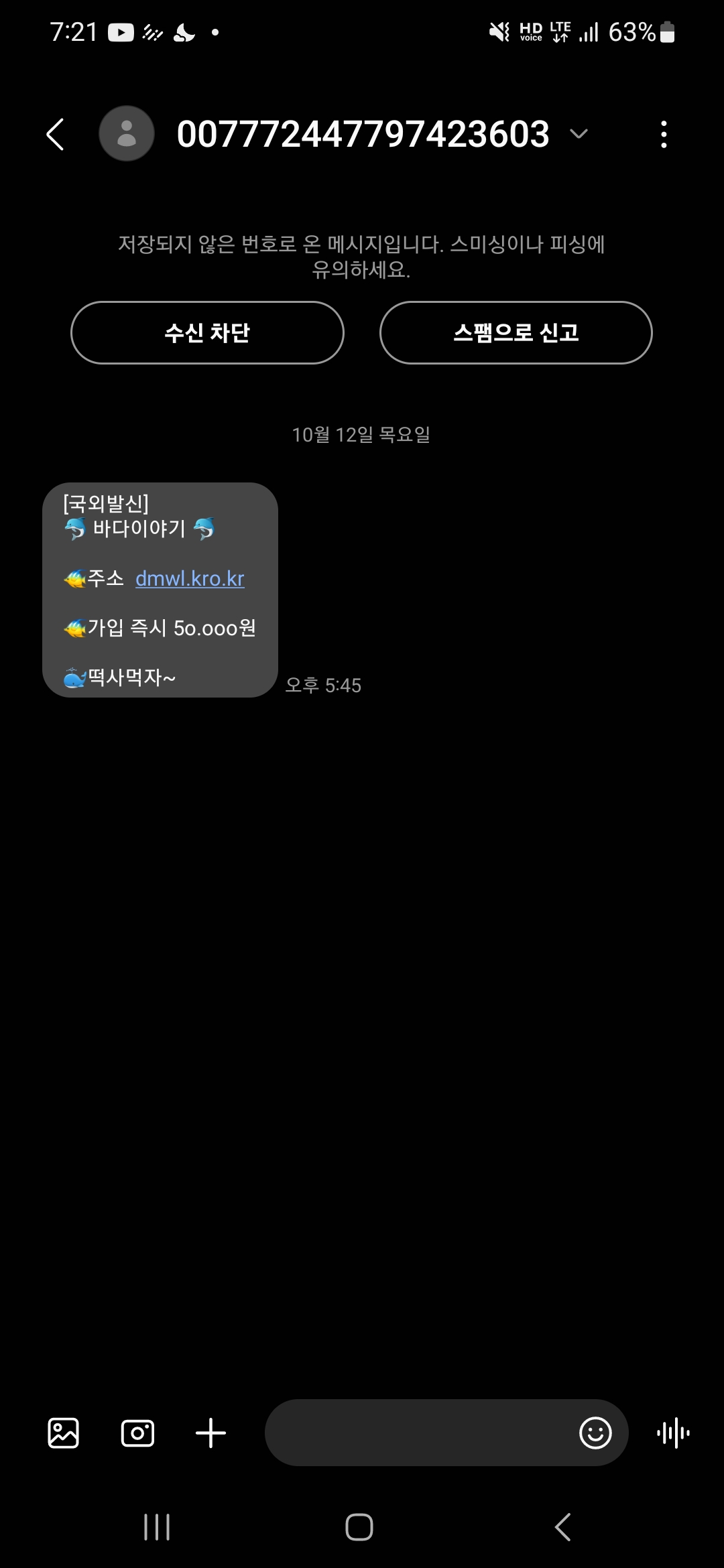Open the three-dot overflow menu

[663, 133]
